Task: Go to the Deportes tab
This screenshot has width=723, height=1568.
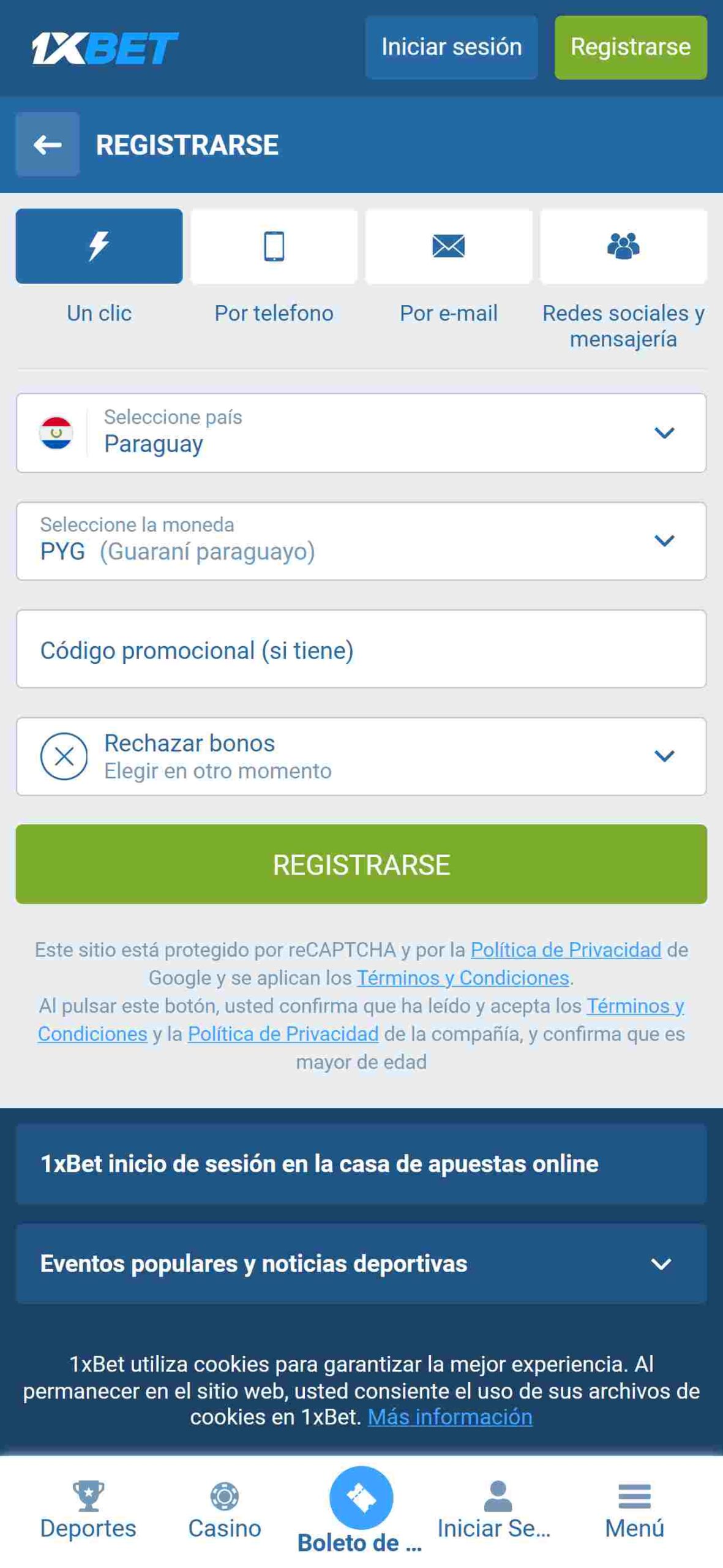Action: pos(88,1510)
